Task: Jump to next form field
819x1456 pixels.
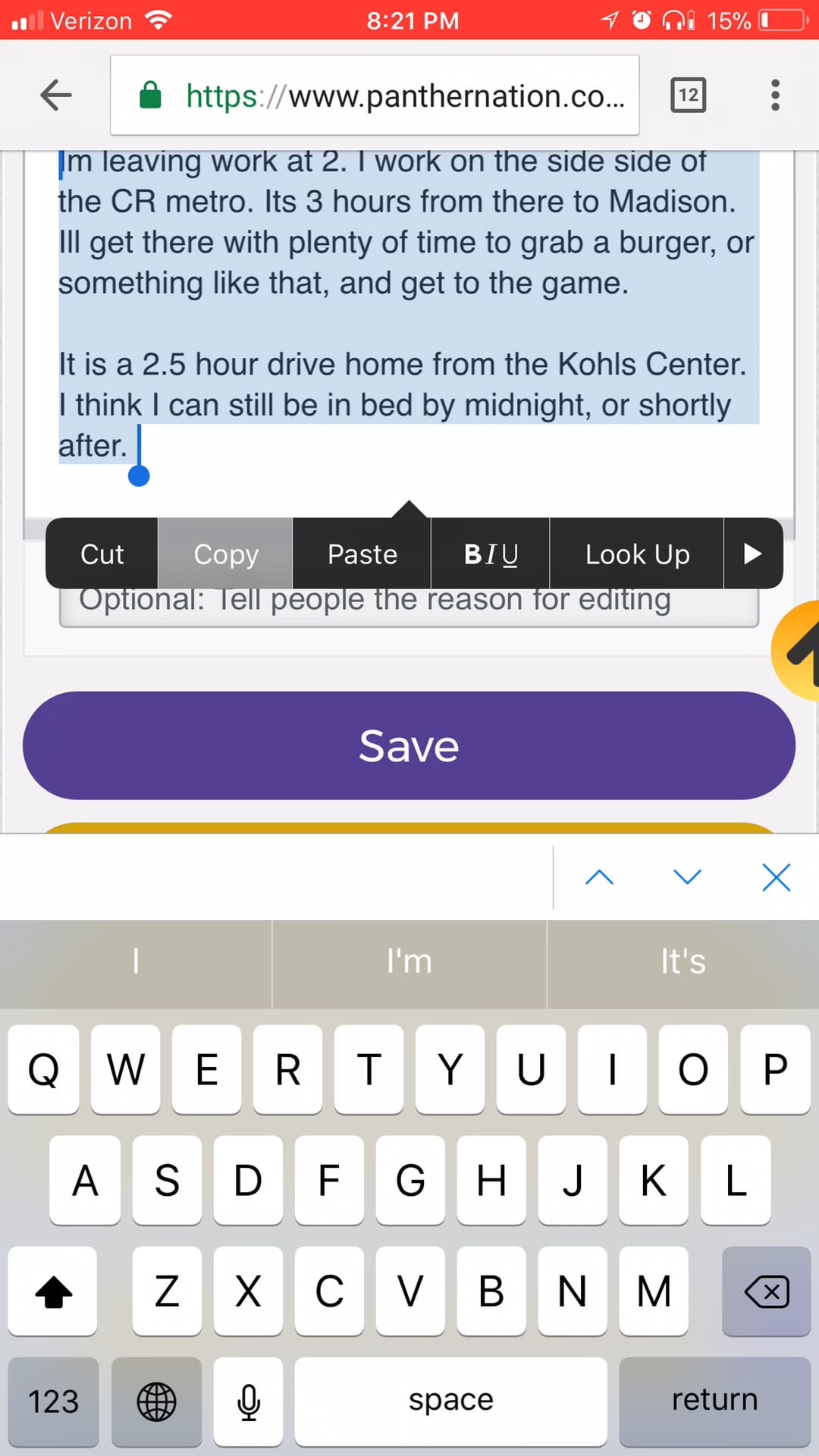Action: tap(687, 877)
